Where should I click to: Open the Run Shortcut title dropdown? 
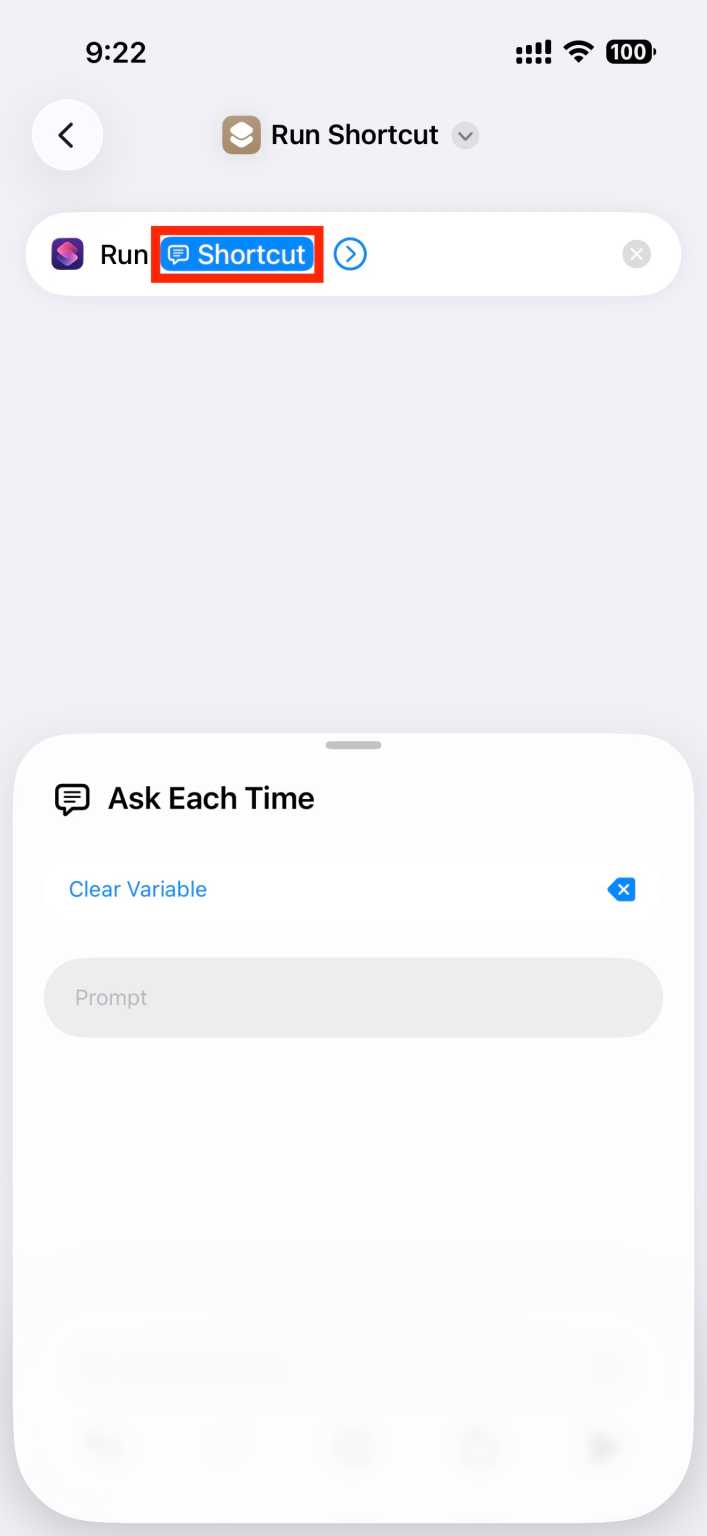coord(465,135)
